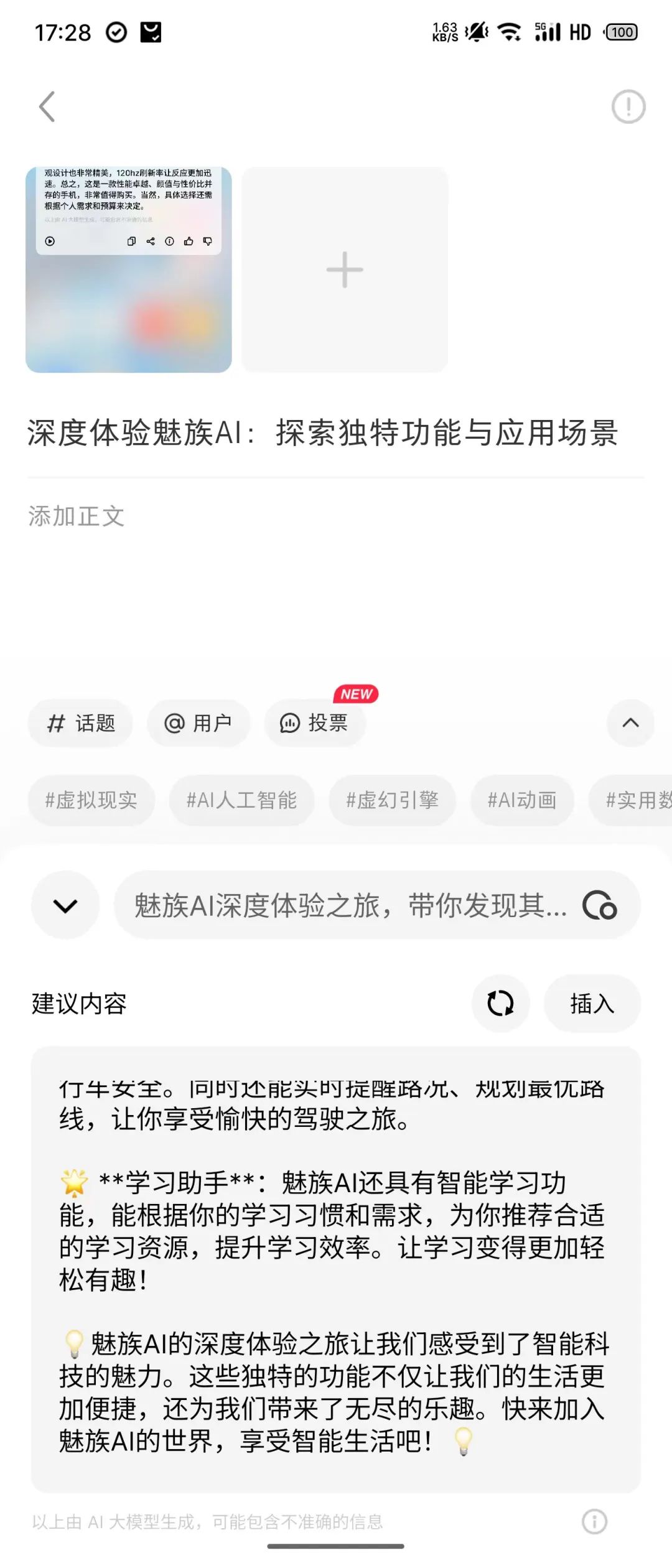The height and width of the screenshot is (1568, 672).
Task: Go back using the top-left arrow
Action: pos(47,106)
